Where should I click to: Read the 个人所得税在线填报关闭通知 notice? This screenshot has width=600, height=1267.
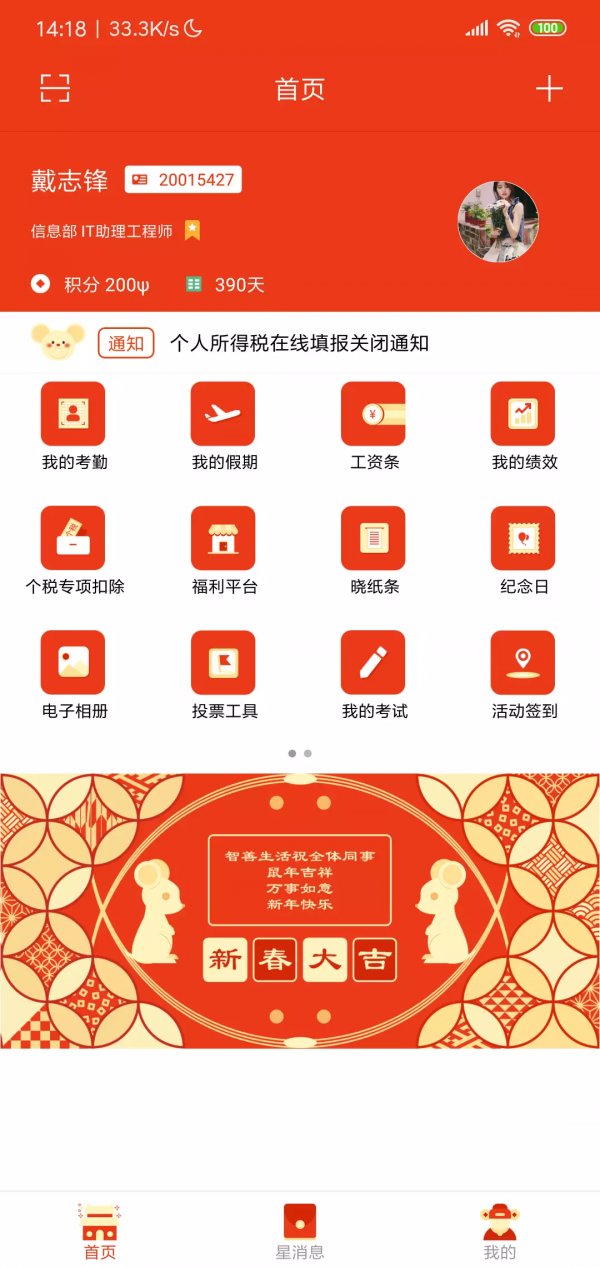[x=299, y=343]
